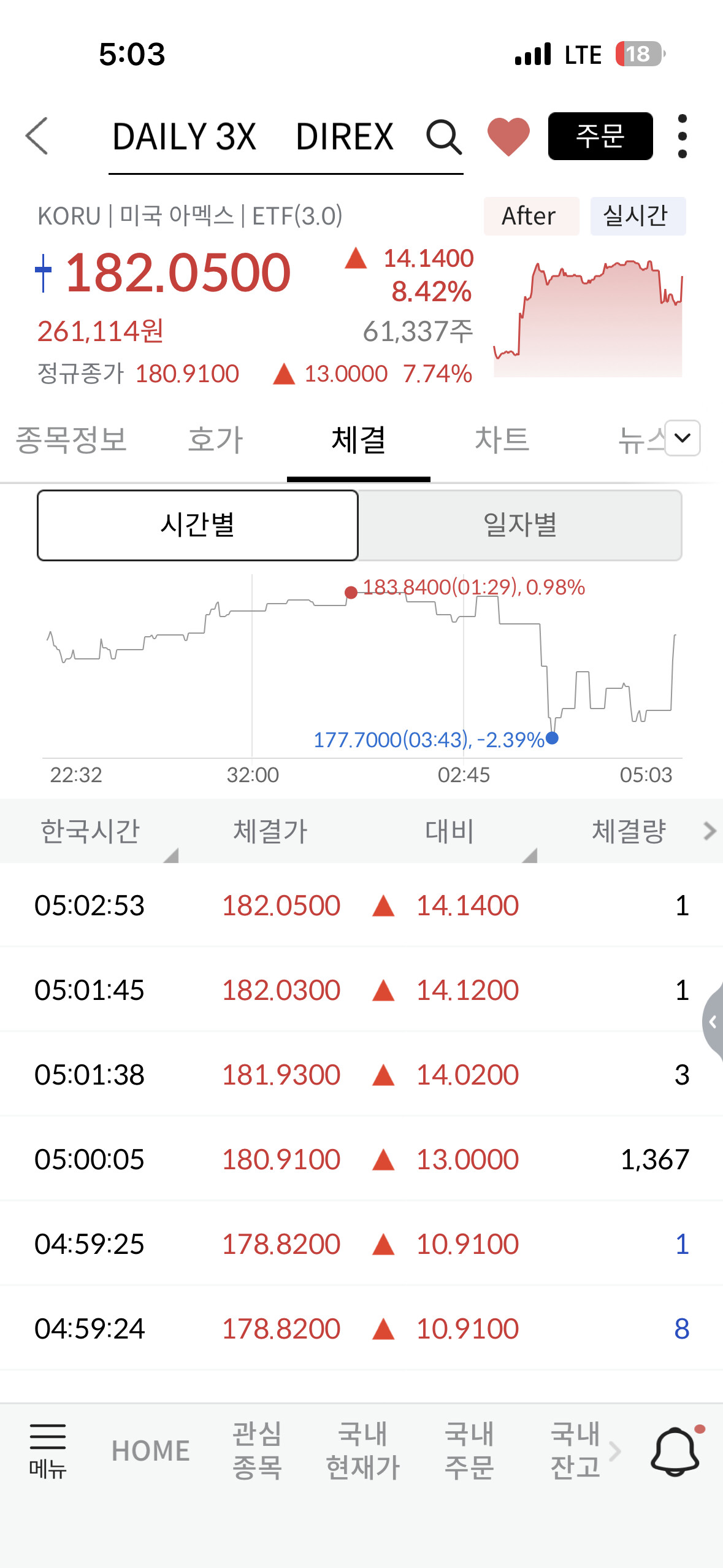Open the three-dot overflow menu
Viewport: 723px width, 1568px height.
(682, 136)
